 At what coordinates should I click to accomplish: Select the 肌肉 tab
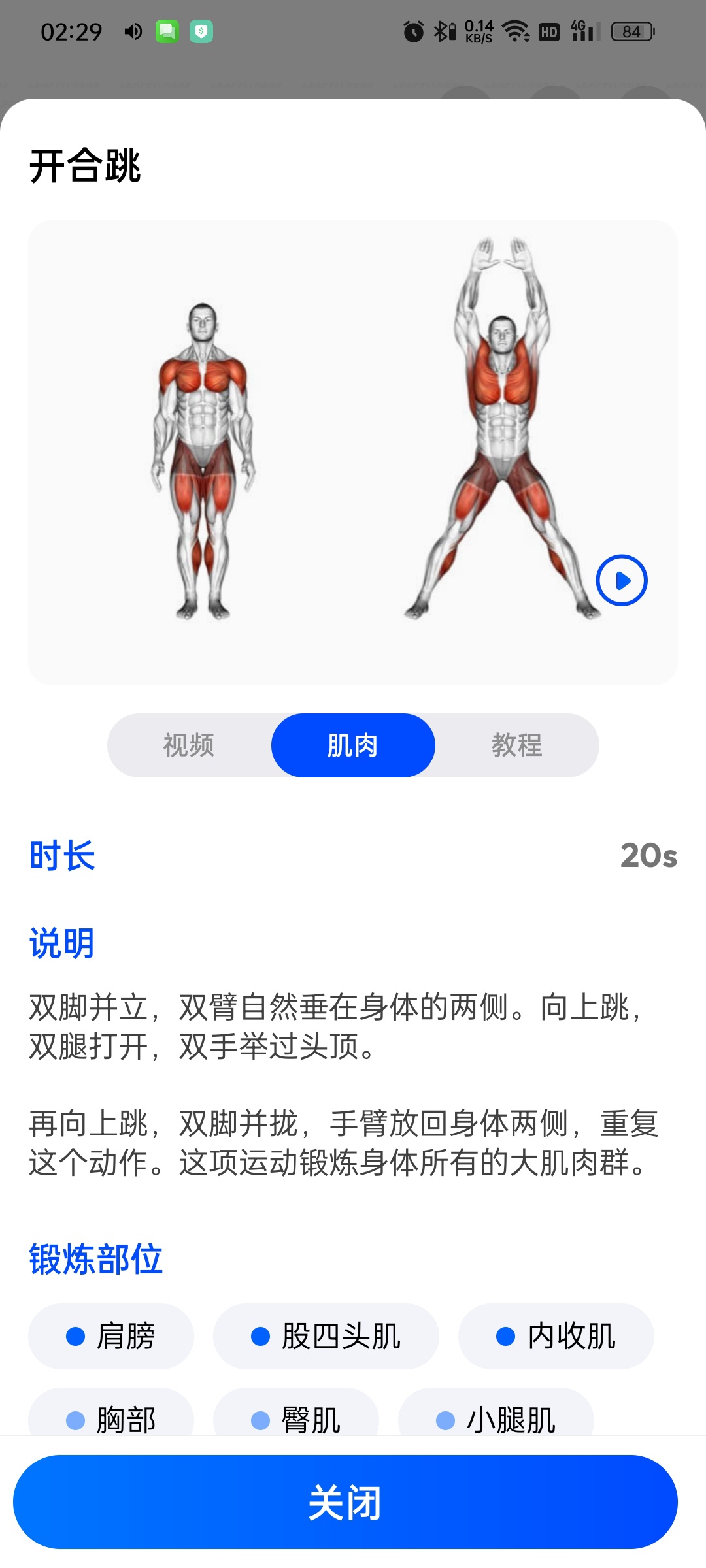pos(353,745)
